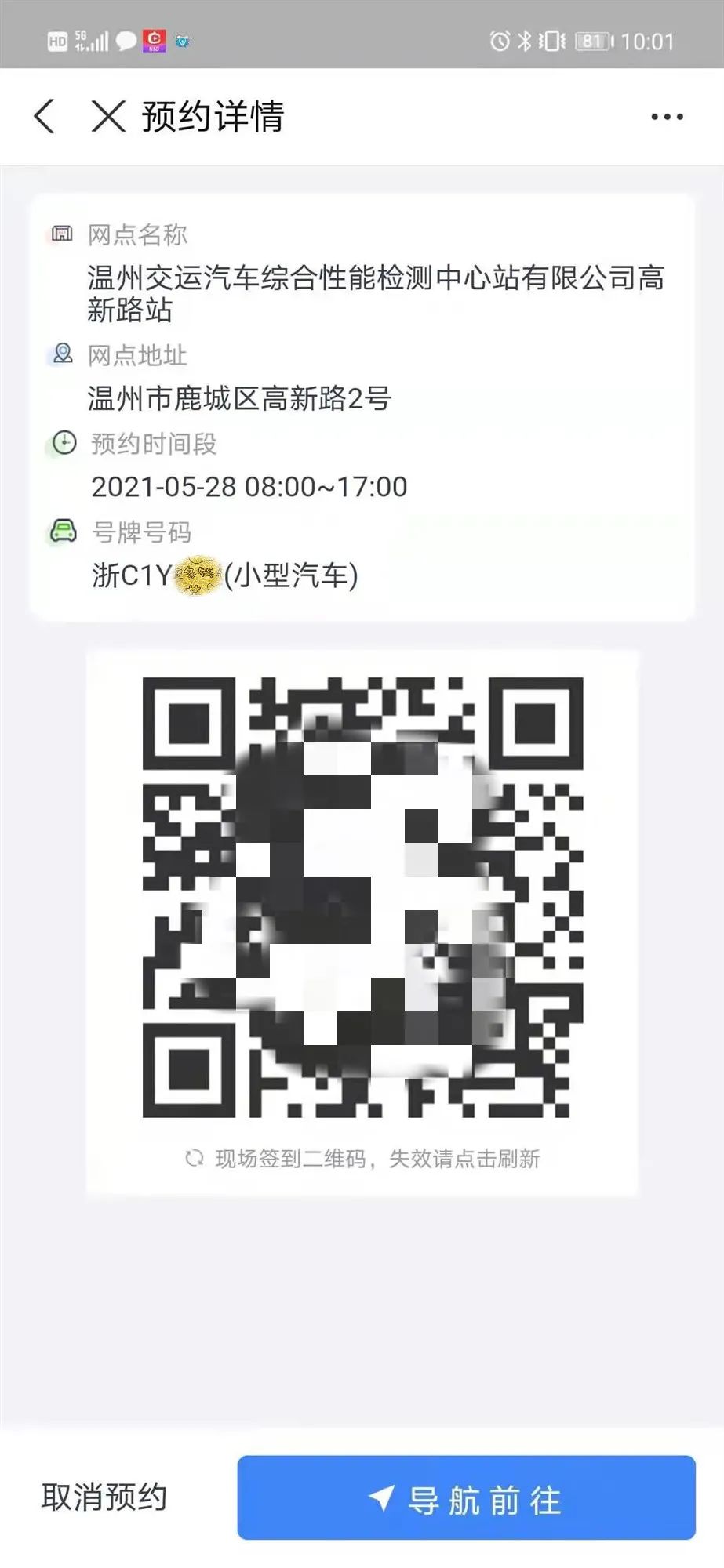Go back using the arrow
Image resolution: width=724 pixels, height=1568 pixels.
[45, 117]
